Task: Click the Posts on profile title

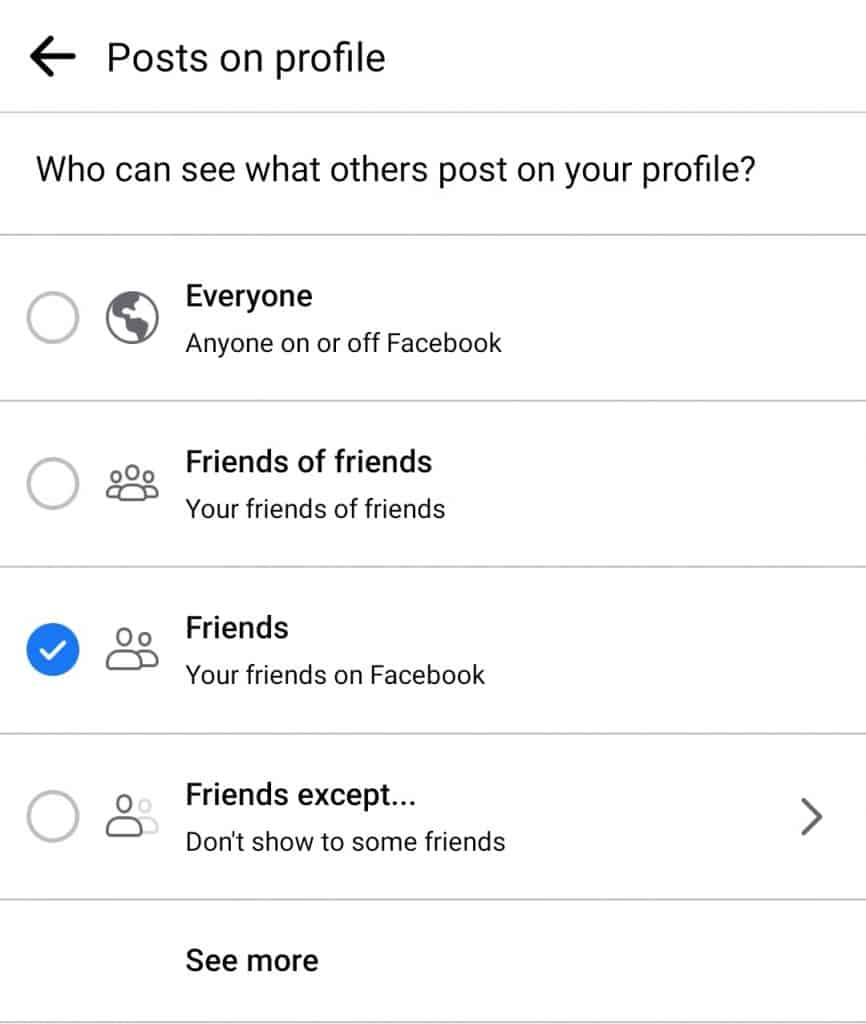Action: tap(246, 57)
